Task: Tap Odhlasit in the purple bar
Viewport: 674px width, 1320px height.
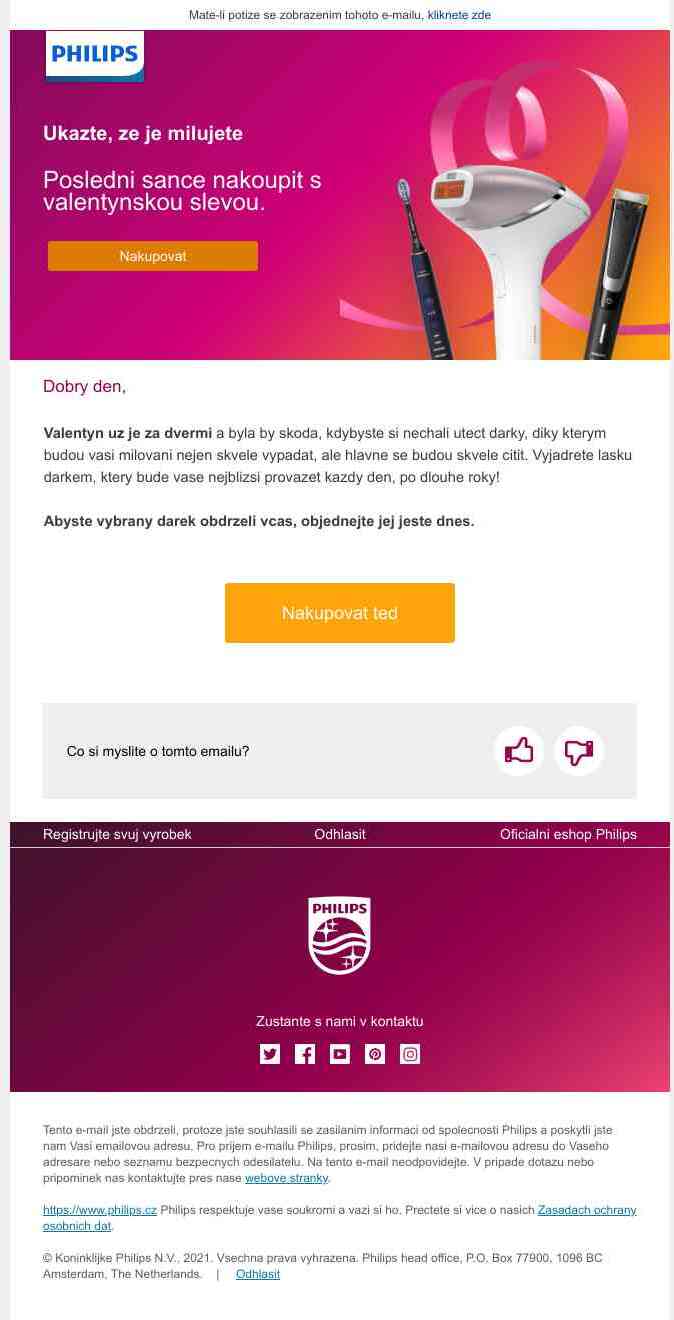Action: tap(340, 834)
